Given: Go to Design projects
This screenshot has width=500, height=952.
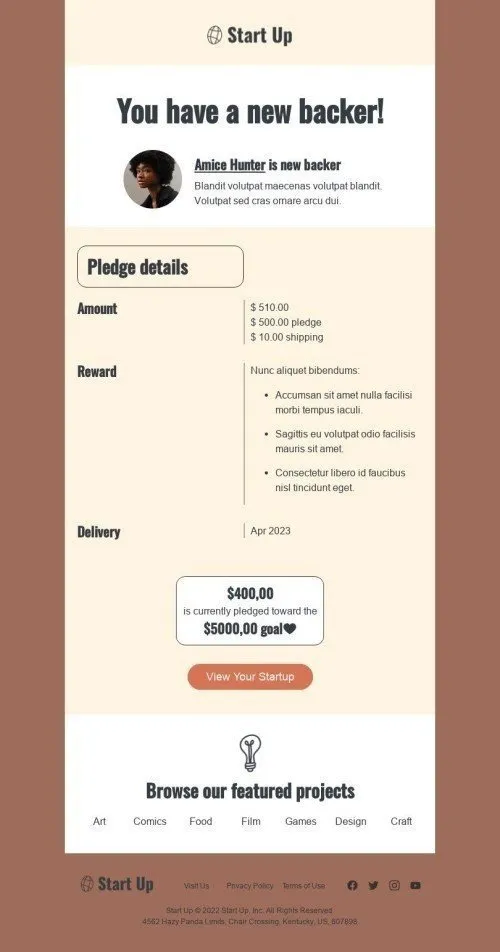Looking at the screenshot, I should 351,821.
